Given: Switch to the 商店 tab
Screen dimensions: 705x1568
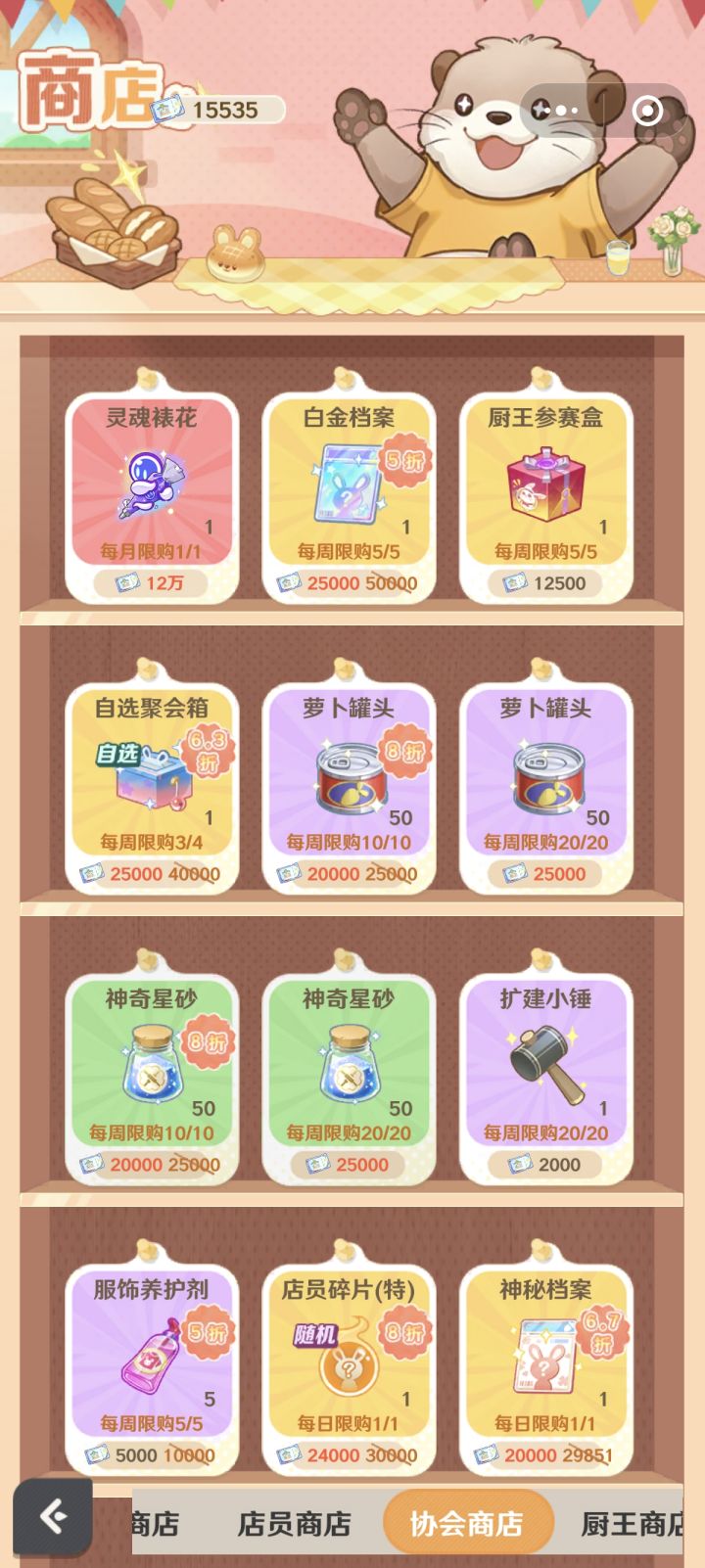Looking at the screenshot, I should pos(157,1523).
